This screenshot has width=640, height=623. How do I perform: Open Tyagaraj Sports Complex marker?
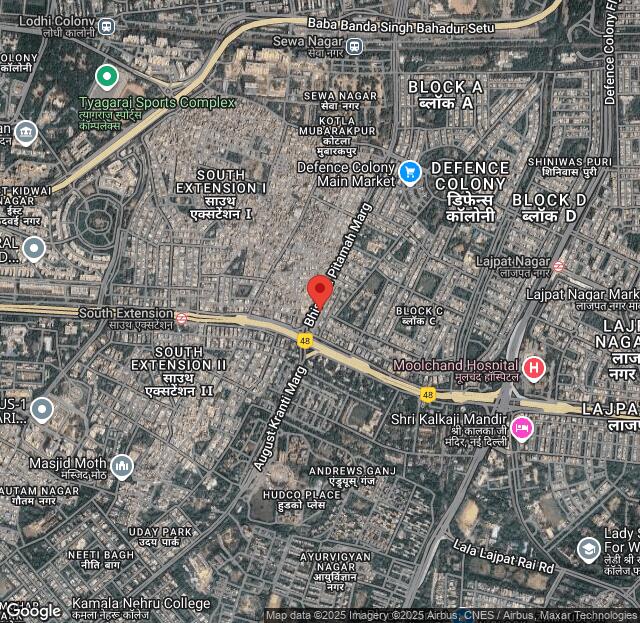pos(107,76)
